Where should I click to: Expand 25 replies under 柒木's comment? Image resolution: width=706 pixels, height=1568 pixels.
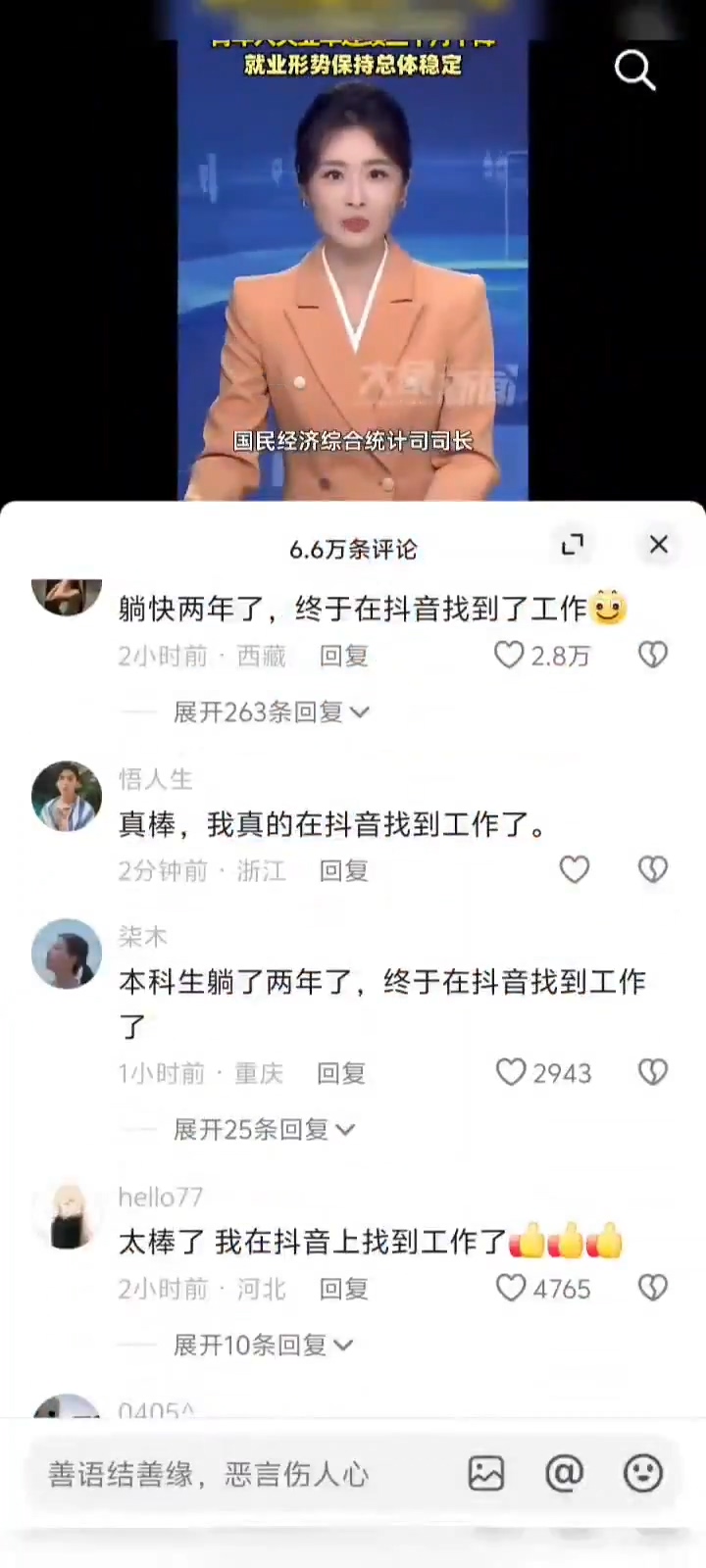264,1130
